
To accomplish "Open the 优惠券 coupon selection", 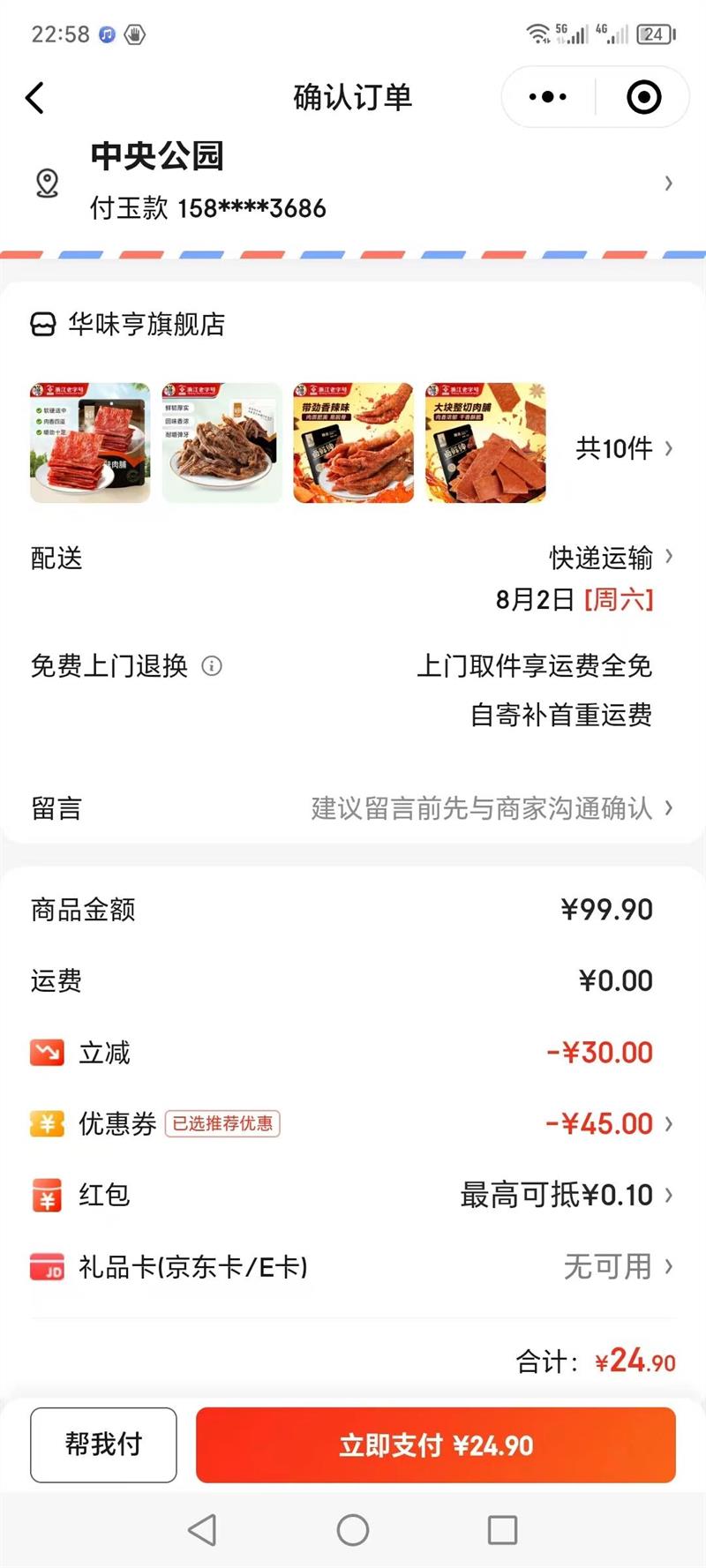I will [x=609, y=1123].
